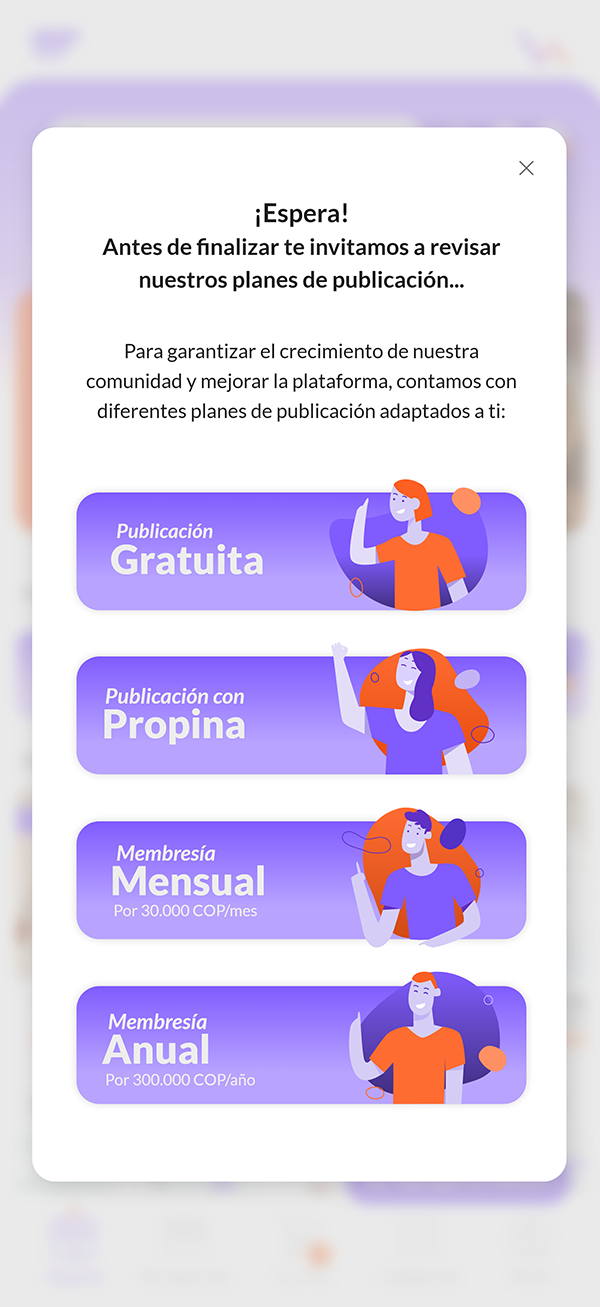This screenshot has height=1307, width=600.
Task: Close the publication plans dialog
Action: 526,168
